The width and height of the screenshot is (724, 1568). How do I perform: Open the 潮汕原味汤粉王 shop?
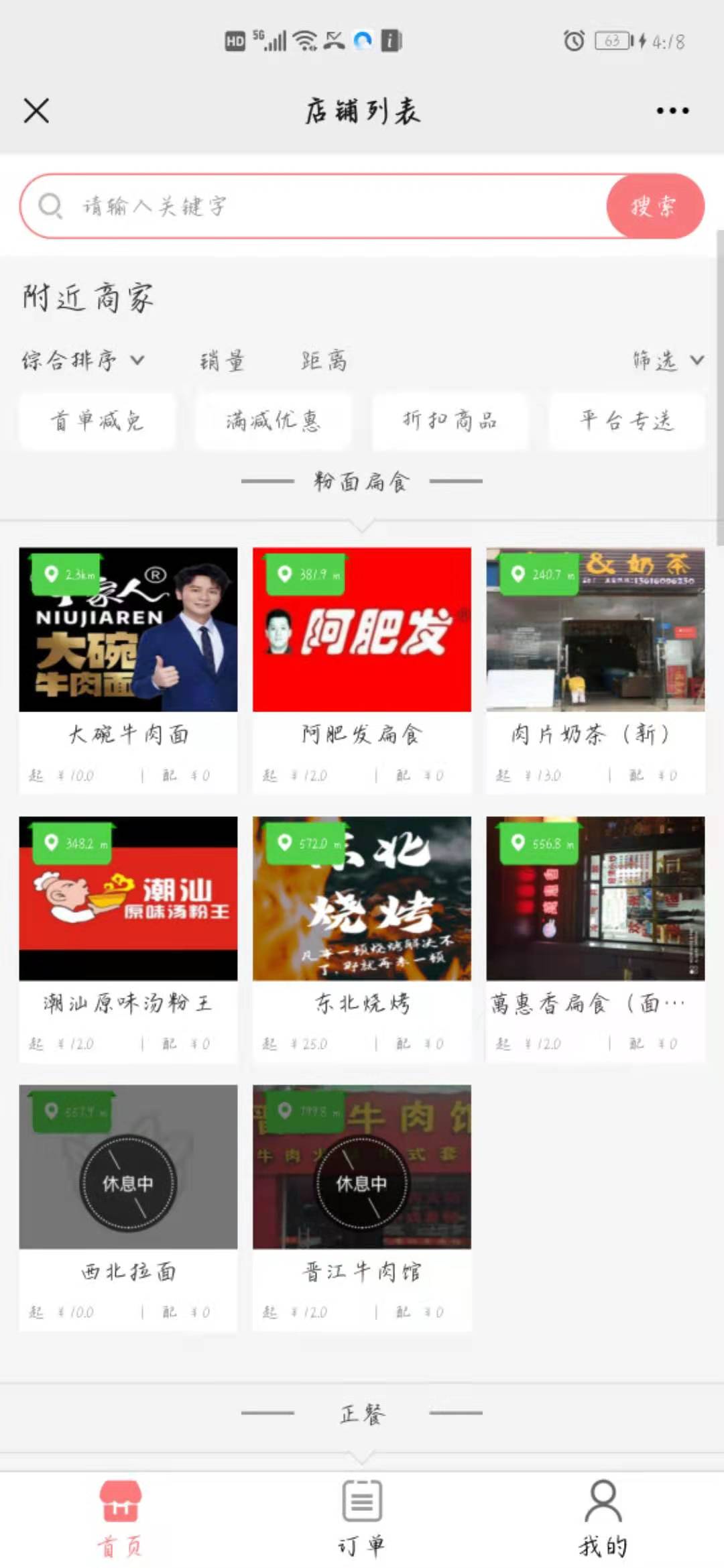128,938
